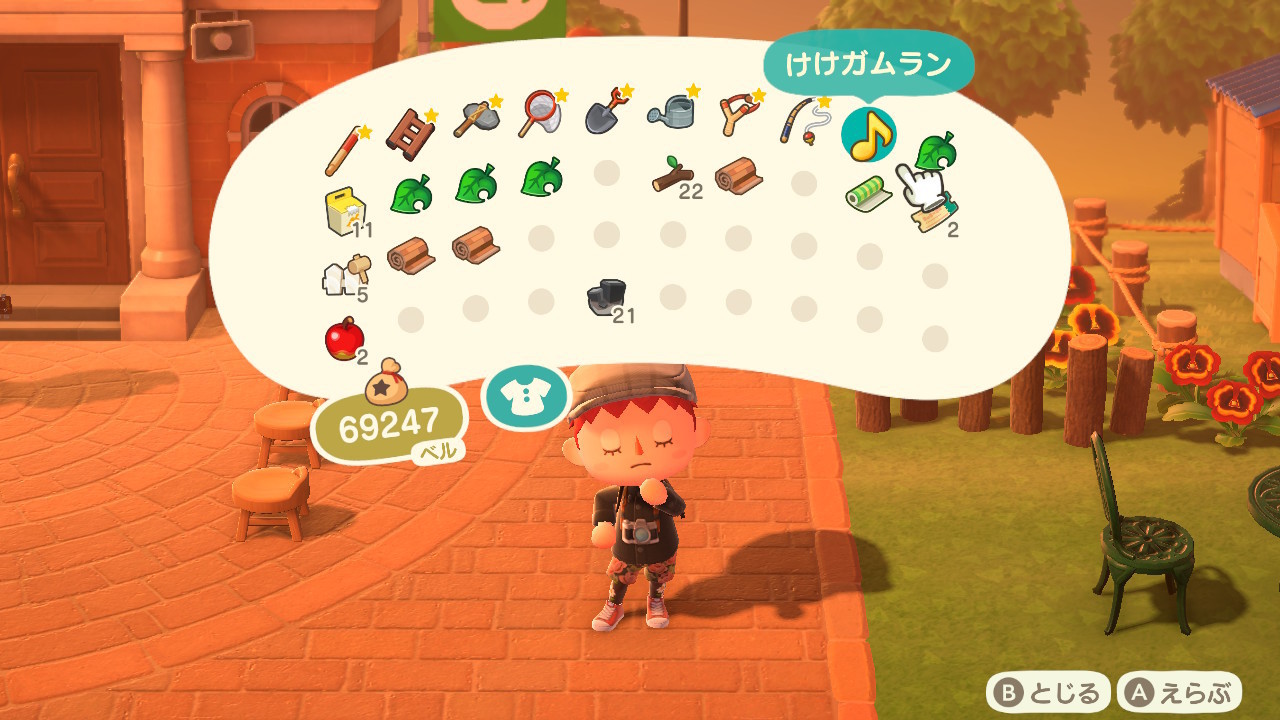Select the red apples stack
This screenshot has height=720, width=1280.
343,340
